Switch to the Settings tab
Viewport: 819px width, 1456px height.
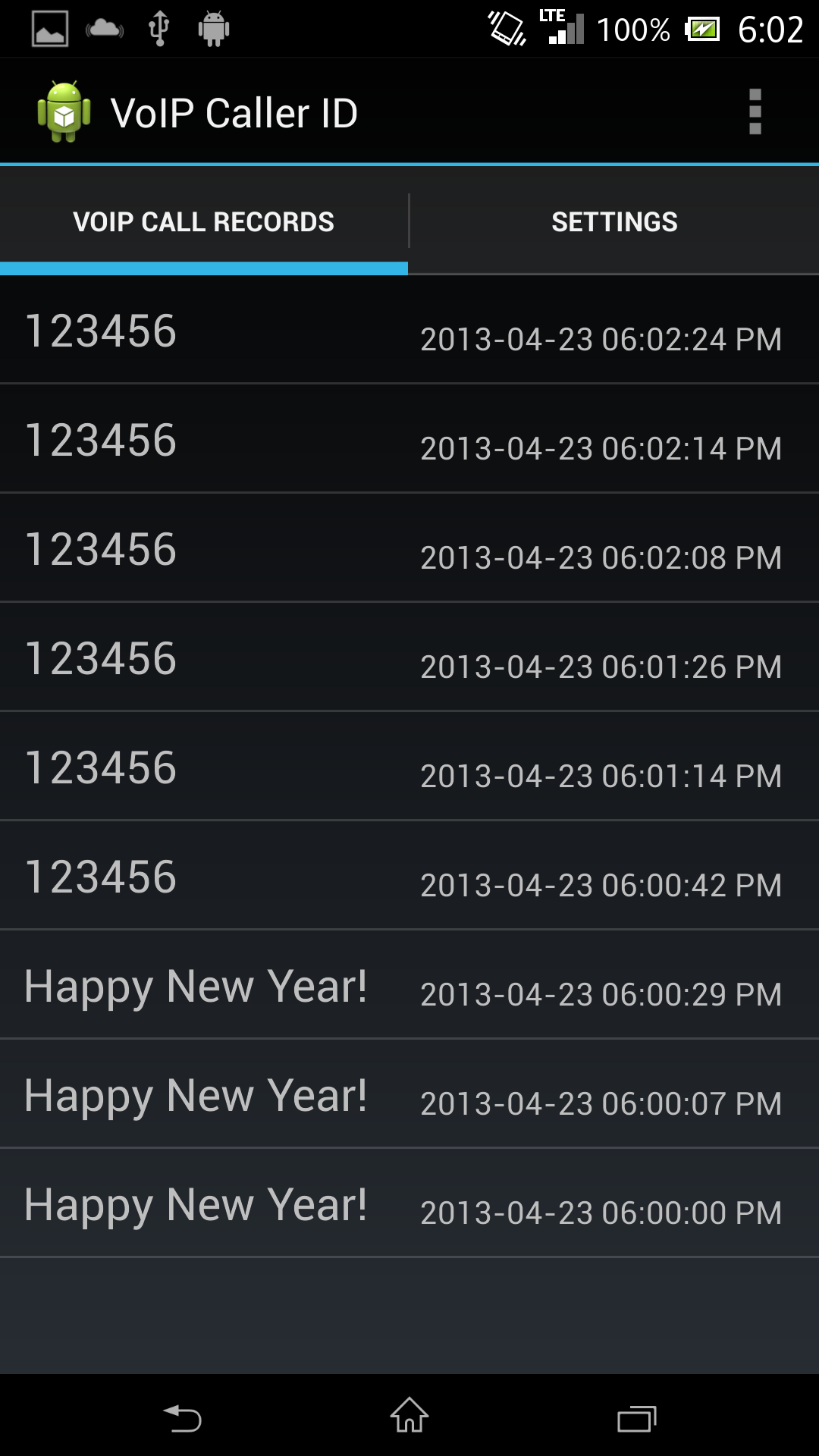coord(614,221)
